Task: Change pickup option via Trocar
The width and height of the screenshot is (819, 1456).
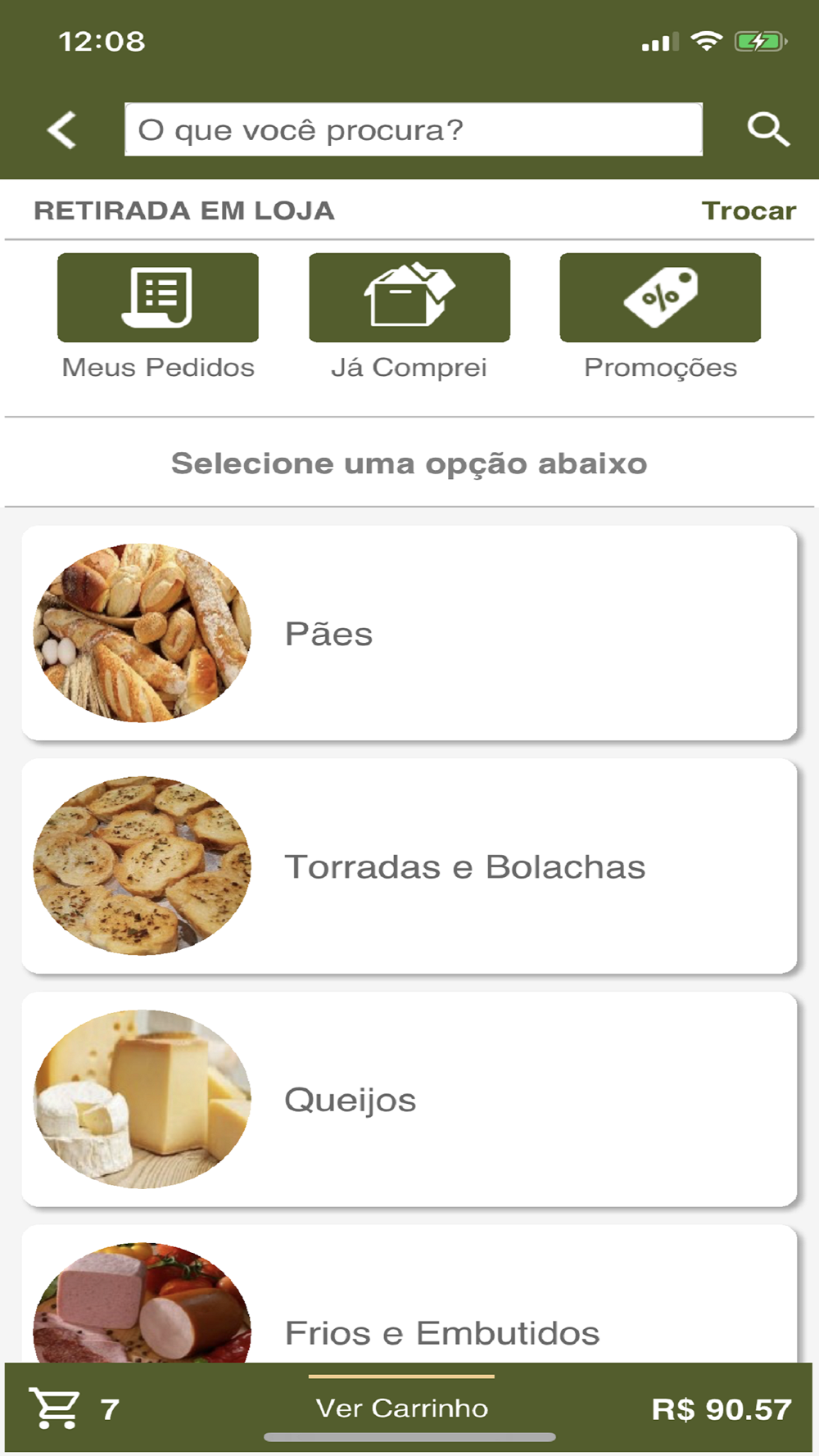Action: pyautogui.click(x=749, y=210)
